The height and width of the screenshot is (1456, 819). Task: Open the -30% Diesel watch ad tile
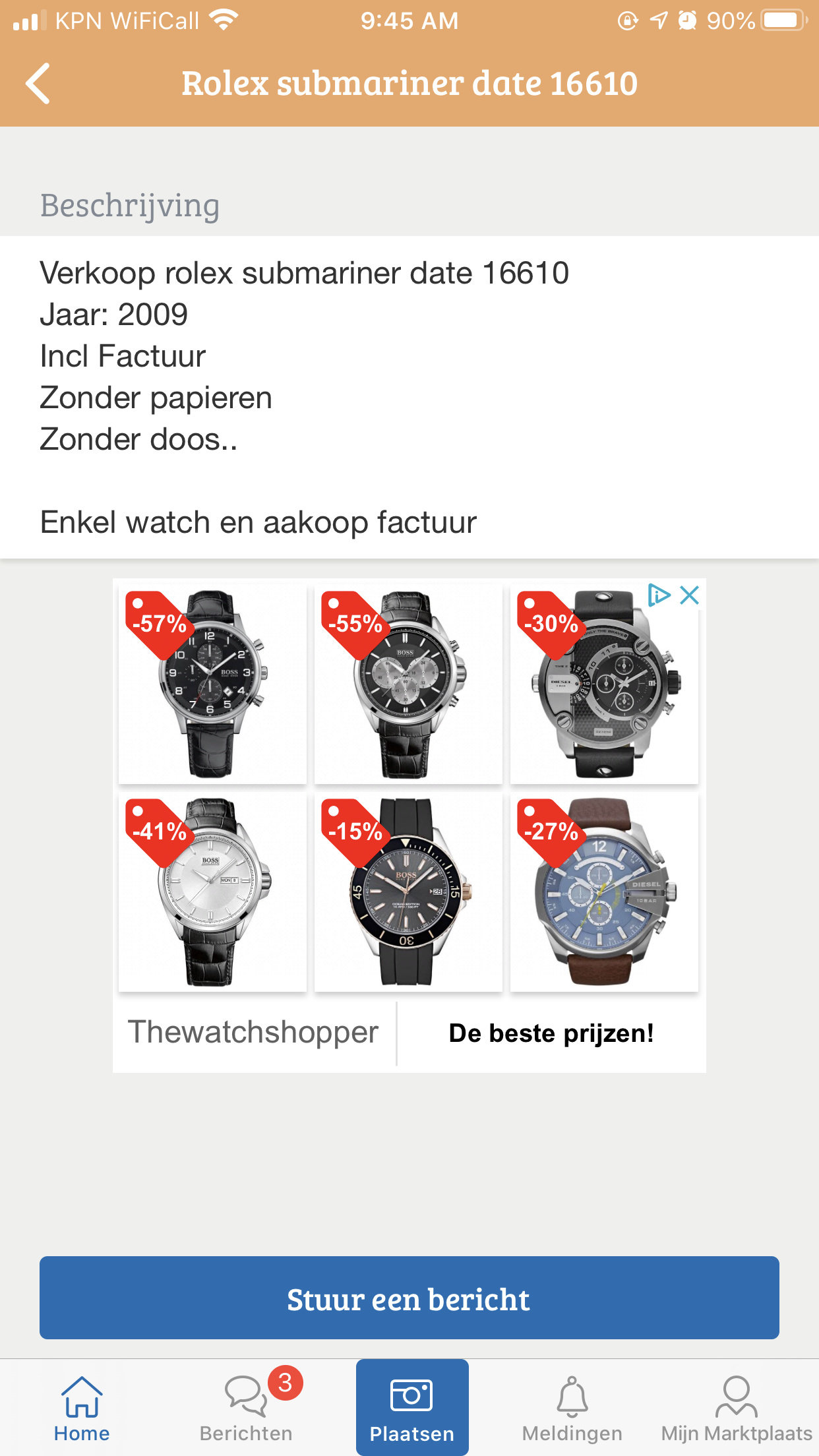click(x=604, y=683)
